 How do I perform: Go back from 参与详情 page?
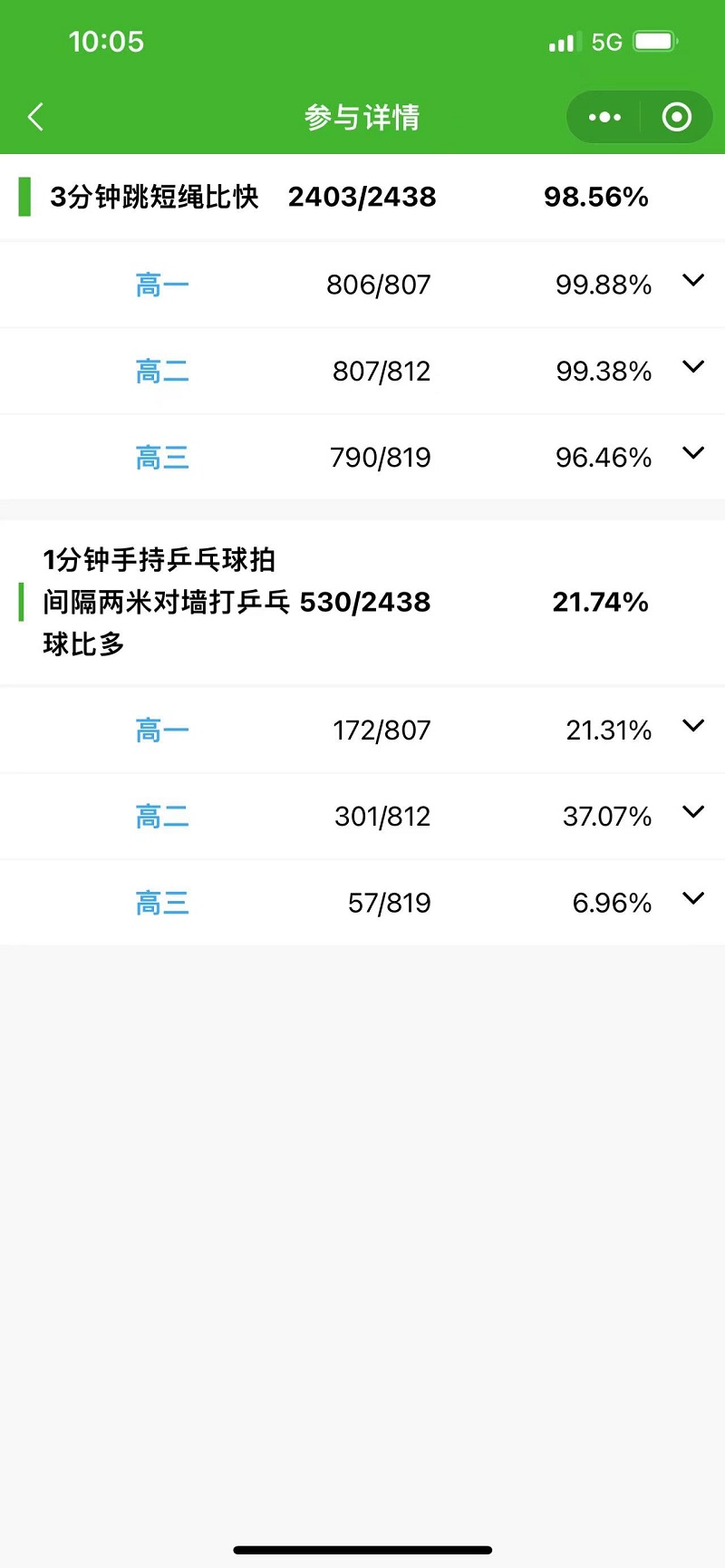point(35,117)
